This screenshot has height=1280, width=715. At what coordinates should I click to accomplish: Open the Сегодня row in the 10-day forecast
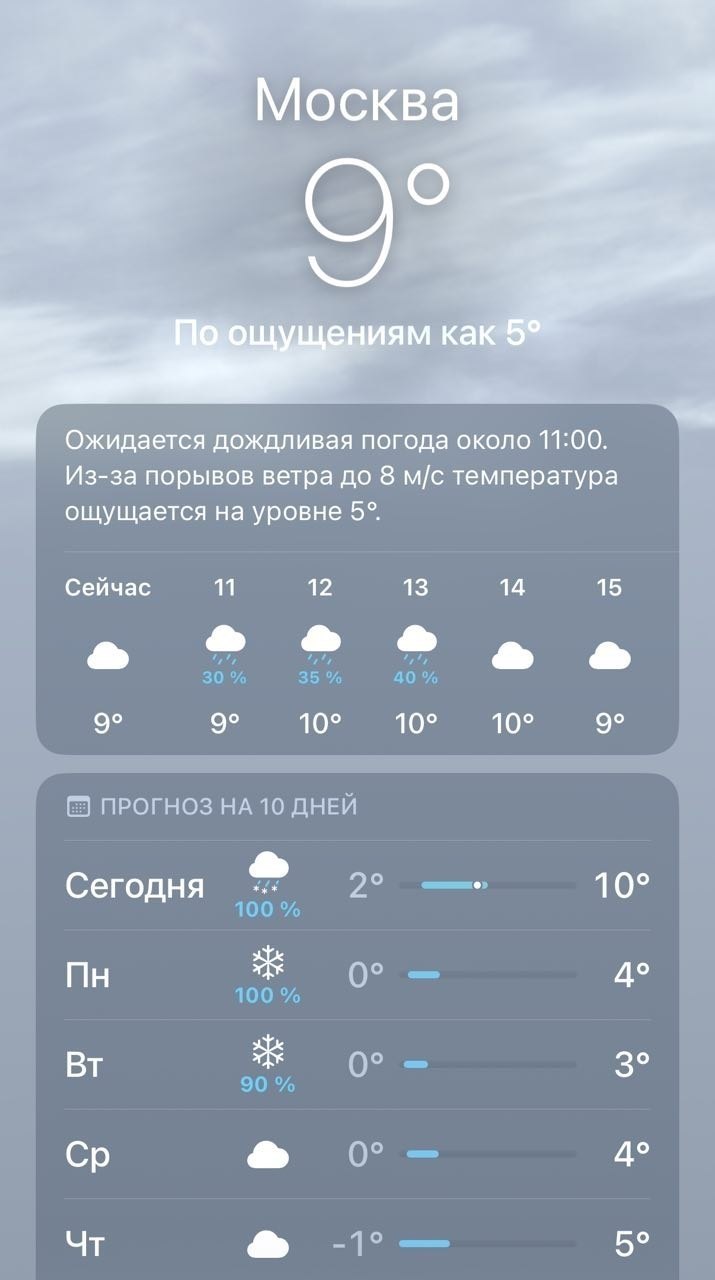357,886
